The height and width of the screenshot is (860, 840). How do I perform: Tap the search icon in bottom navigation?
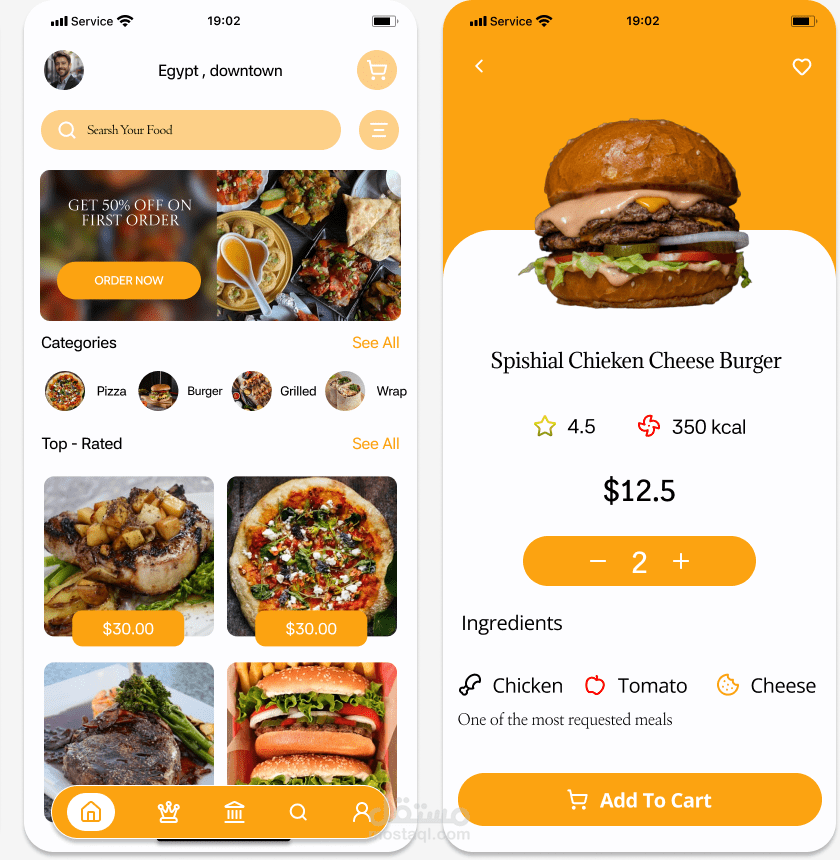(298, 813)
